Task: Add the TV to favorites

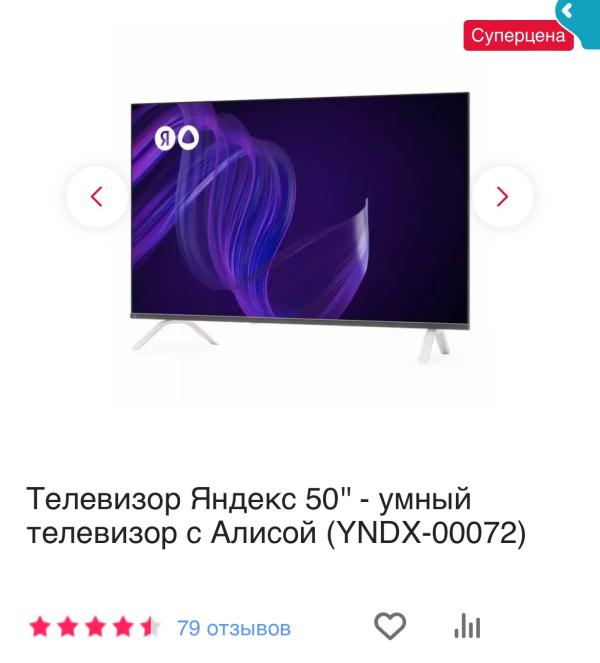Action: click(x=390, y=627)
